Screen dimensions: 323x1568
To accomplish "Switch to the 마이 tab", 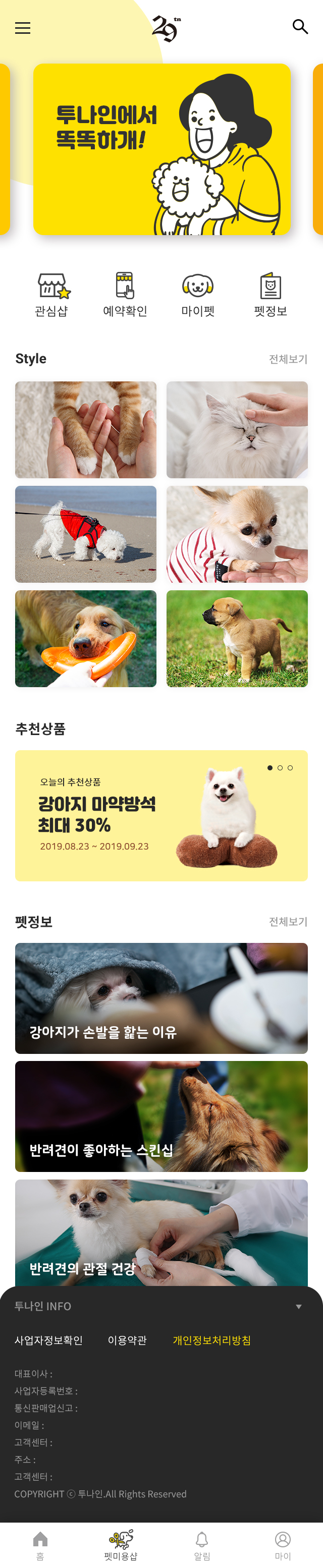I will pyautogui.click(x=283, y=1545).
